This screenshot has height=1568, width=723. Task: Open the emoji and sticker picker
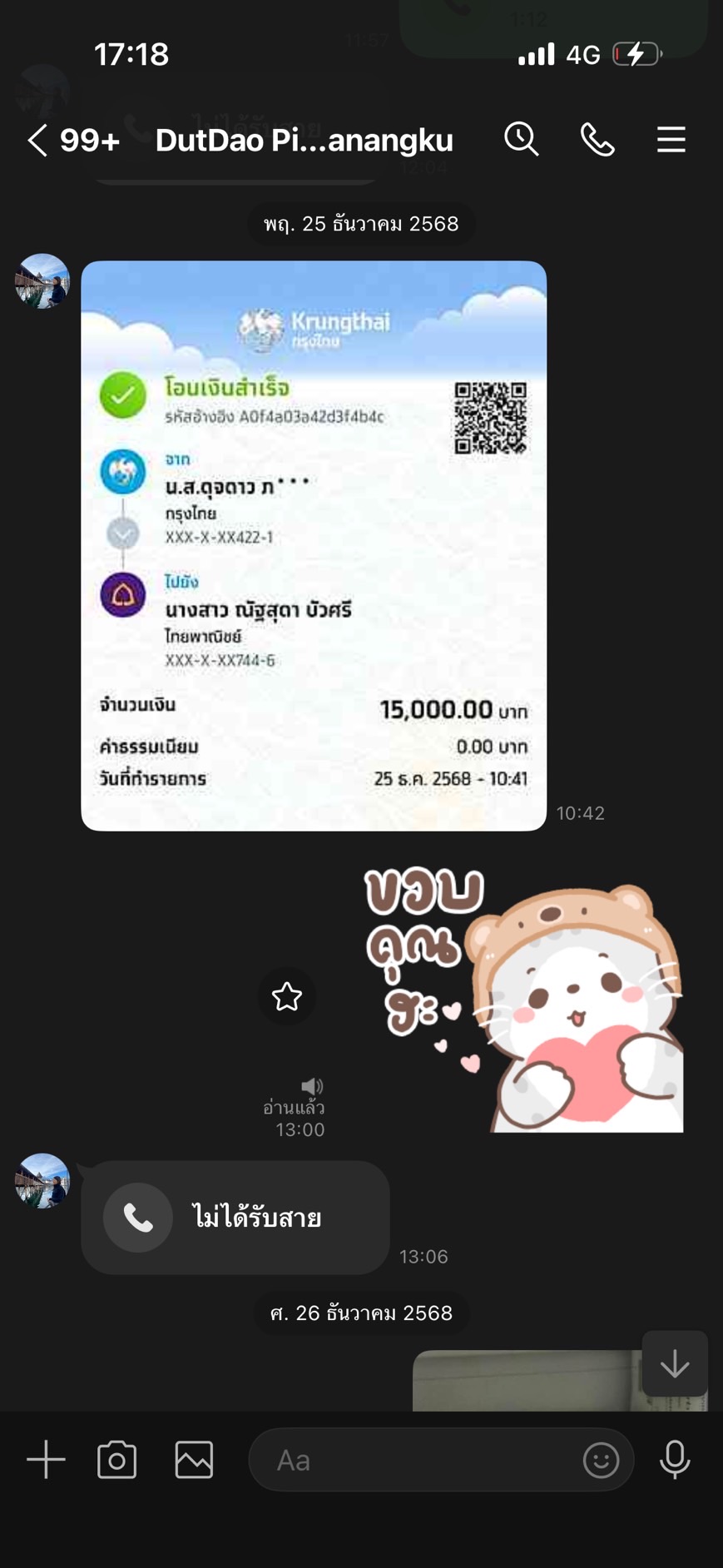click(x=601, y=1460)
